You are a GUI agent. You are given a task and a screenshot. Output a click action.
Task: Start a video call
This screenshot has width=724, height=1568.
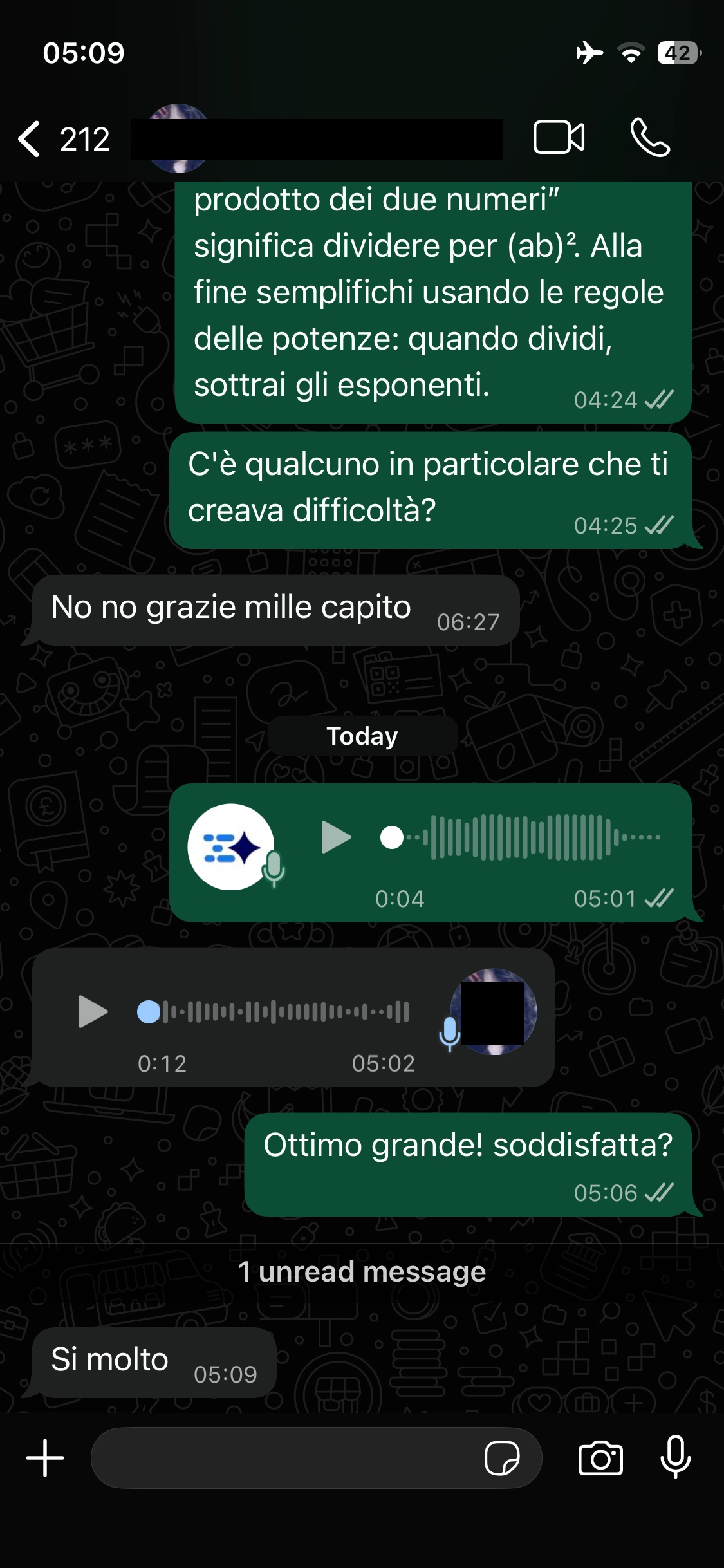pyautogui.click(x=559, y=138)
